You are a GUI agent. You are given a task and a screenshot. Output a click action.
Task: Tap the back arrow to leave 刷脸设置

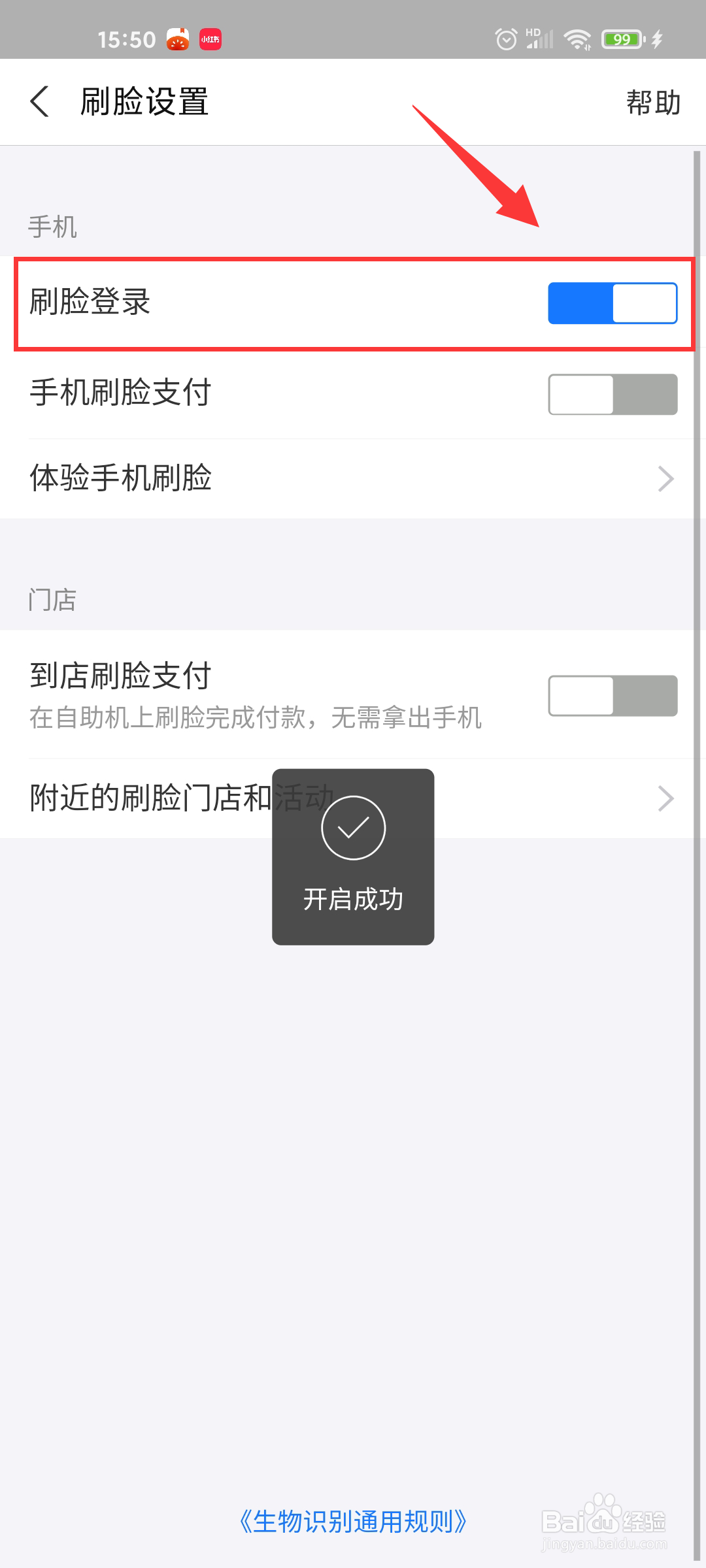(x=39, y=102)
